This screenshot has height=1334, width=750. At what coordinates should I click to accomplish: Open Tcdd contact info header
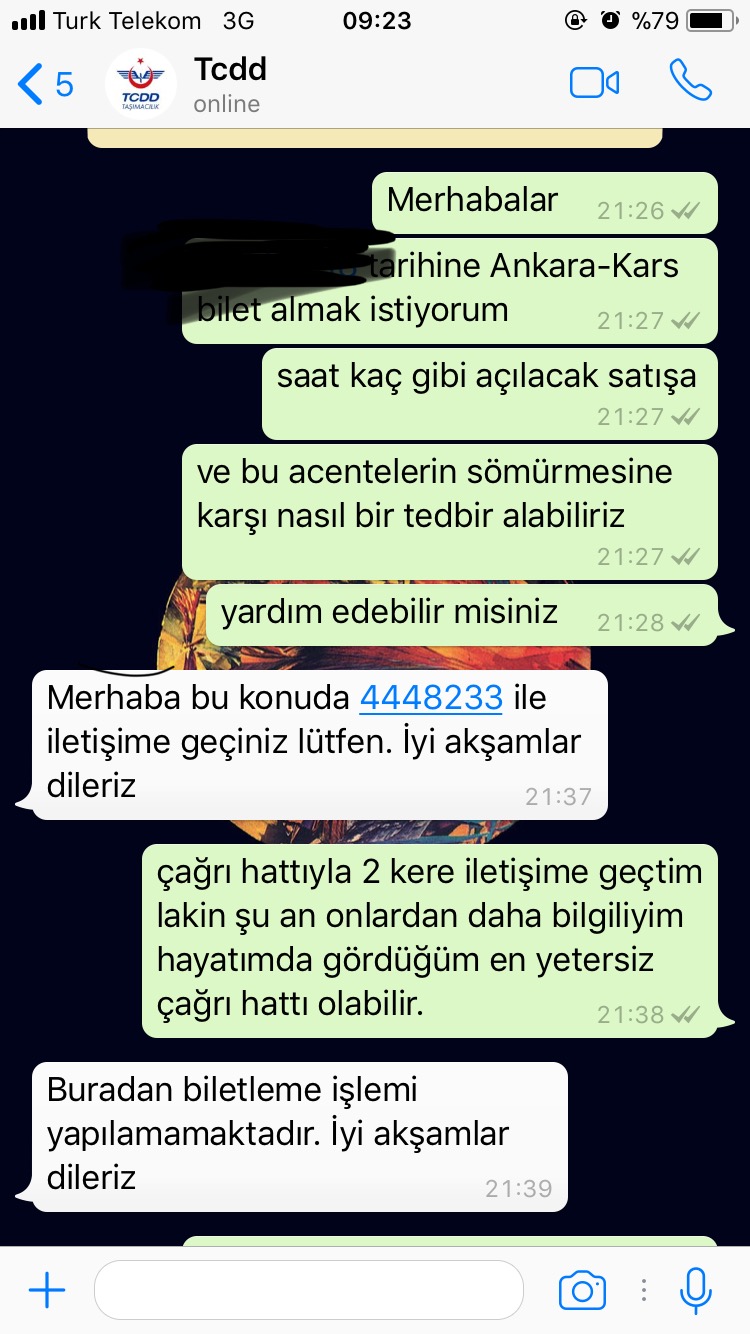tap(228, 84)
